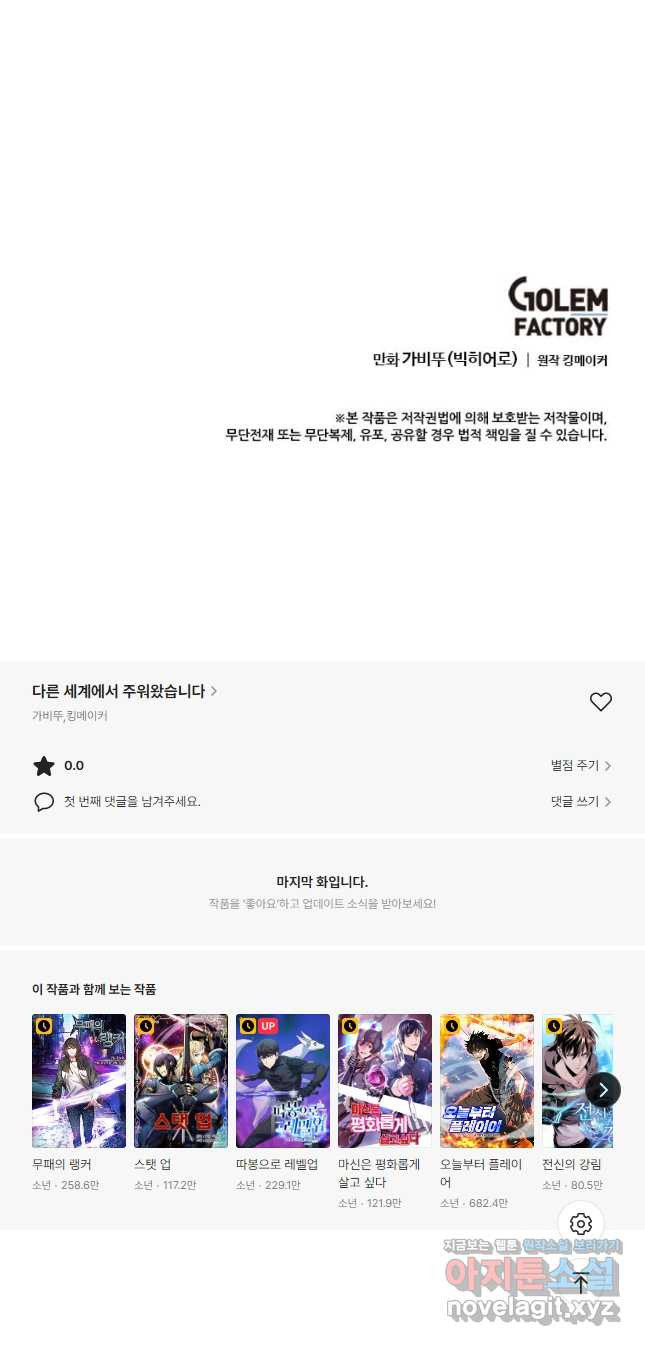Open the 마신은 평화롭게 살고 싶다 card

[x=385, y=1081]
